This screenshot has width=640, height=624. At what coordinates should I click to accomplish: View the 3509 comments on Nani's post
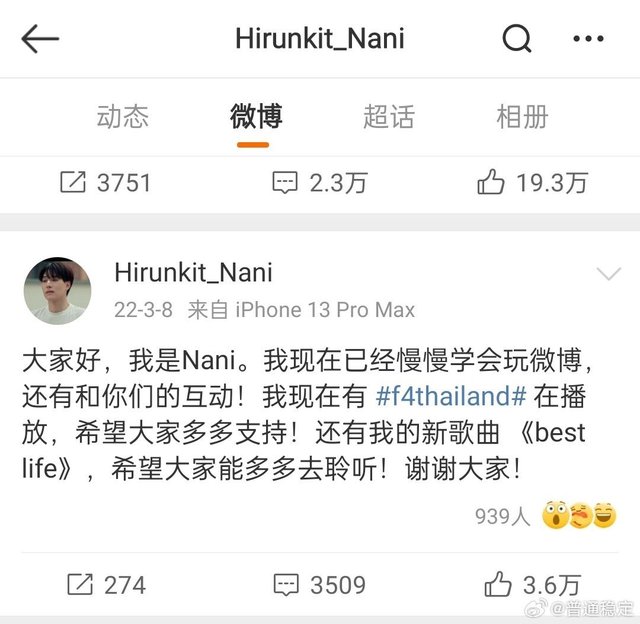320,583
